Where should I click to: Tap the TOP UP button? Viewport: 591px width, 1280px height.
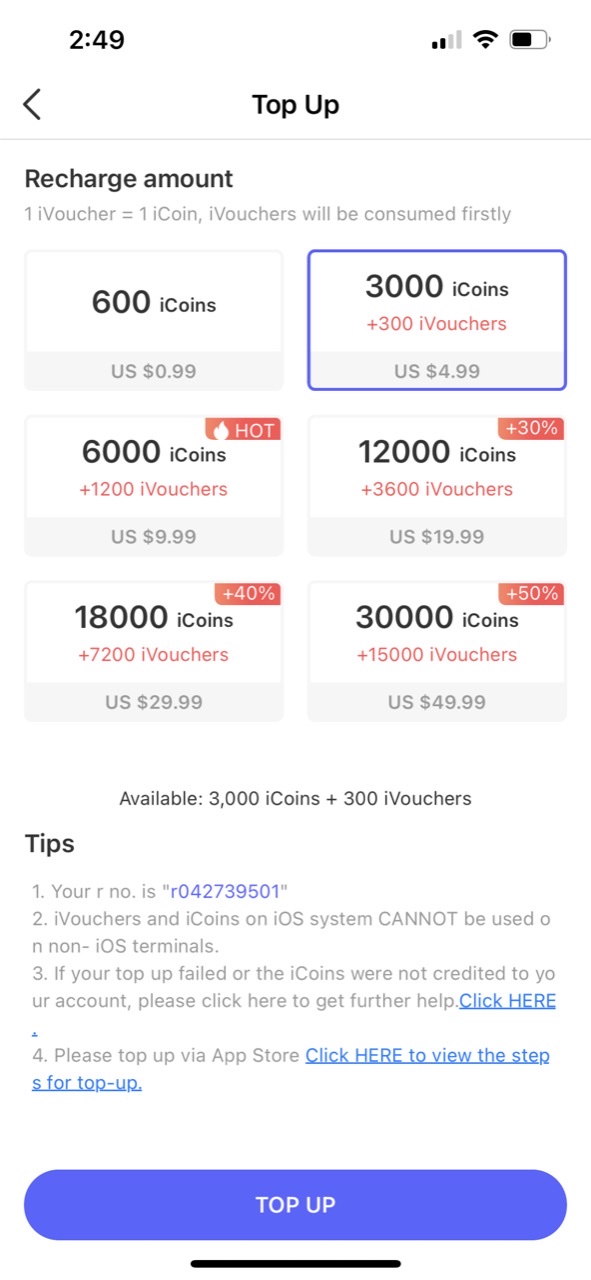click(x=295, y=1205)
